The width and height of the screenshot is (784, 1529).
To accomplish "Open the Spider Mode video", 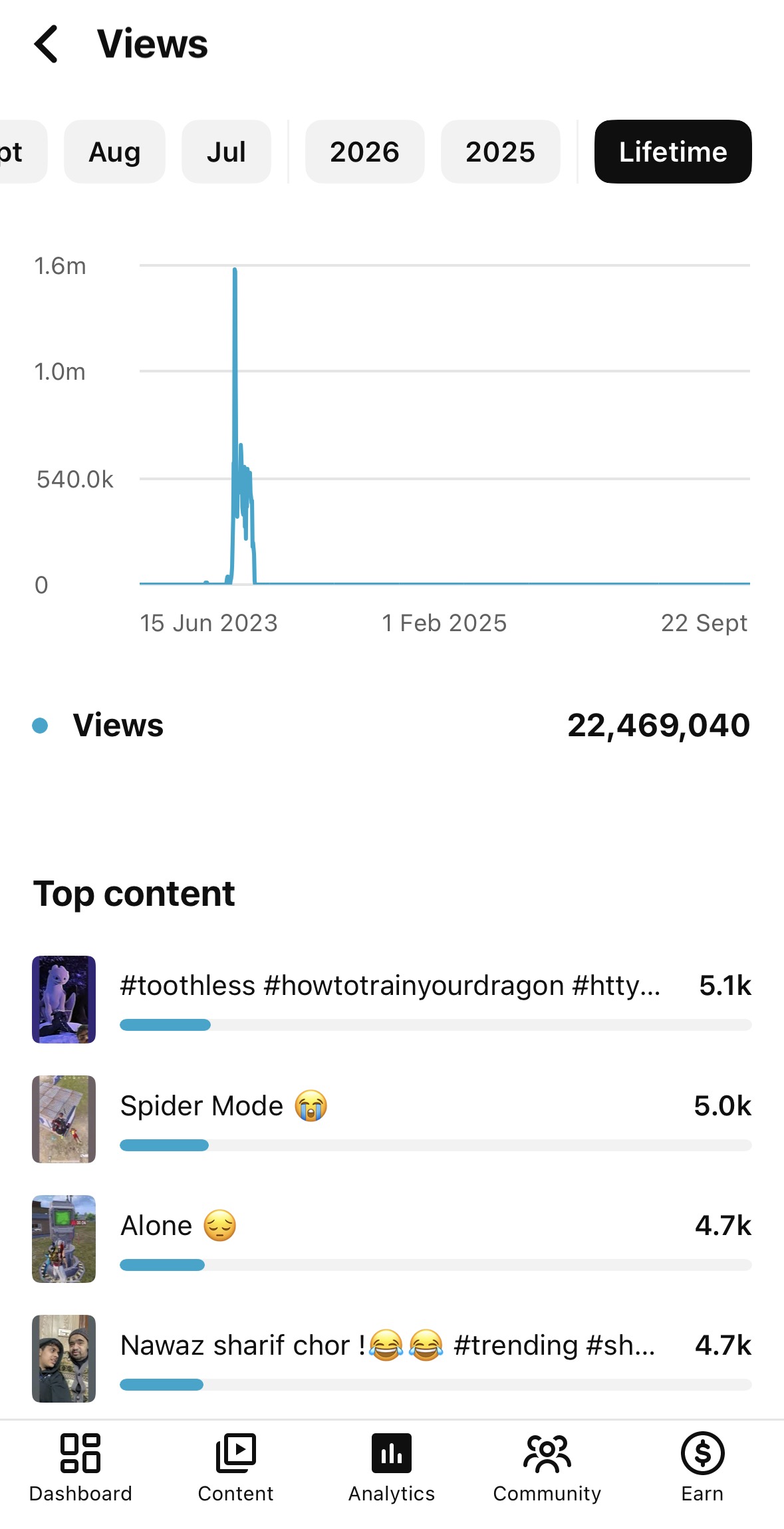I will (392, 1119).
